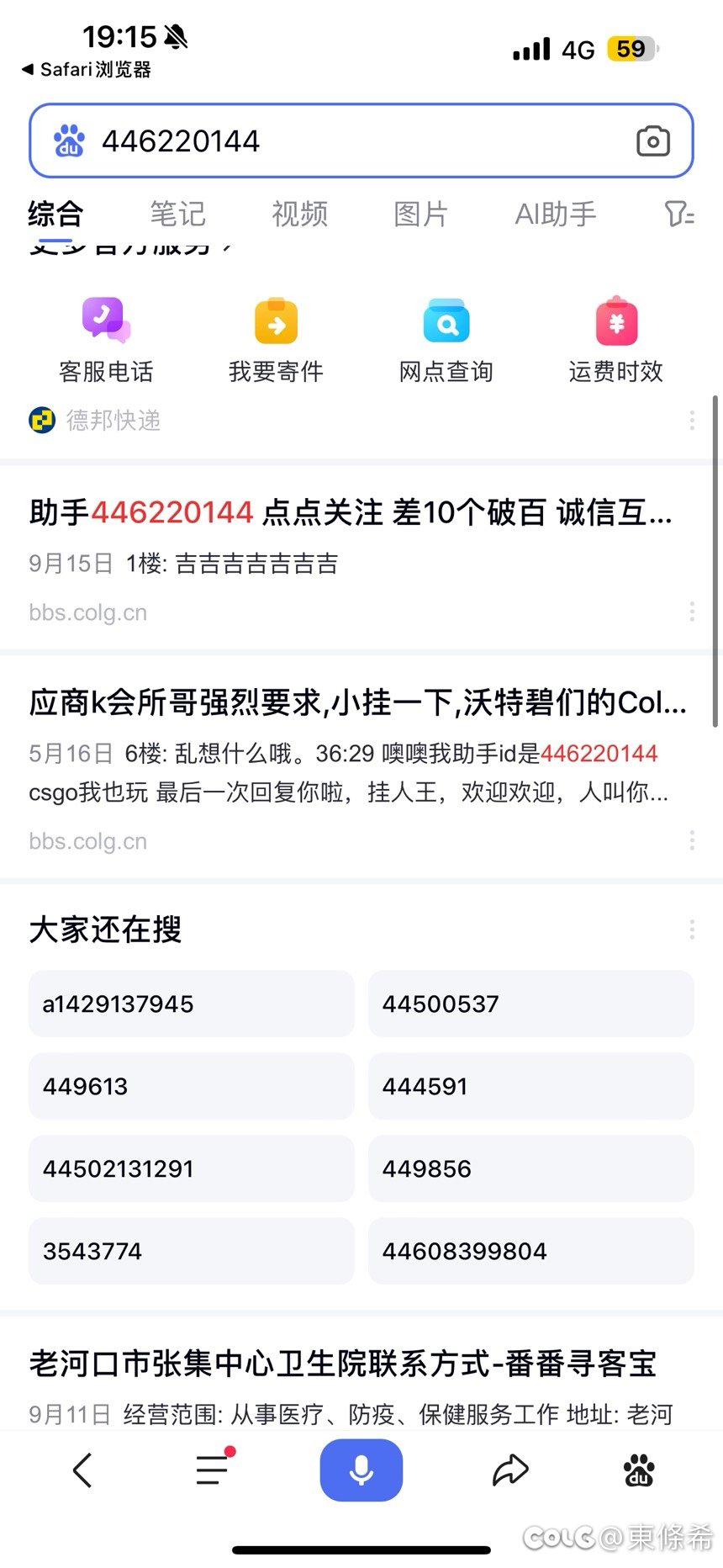Search the suggestion a1429137945
723x1568 pixels.
192,1004
